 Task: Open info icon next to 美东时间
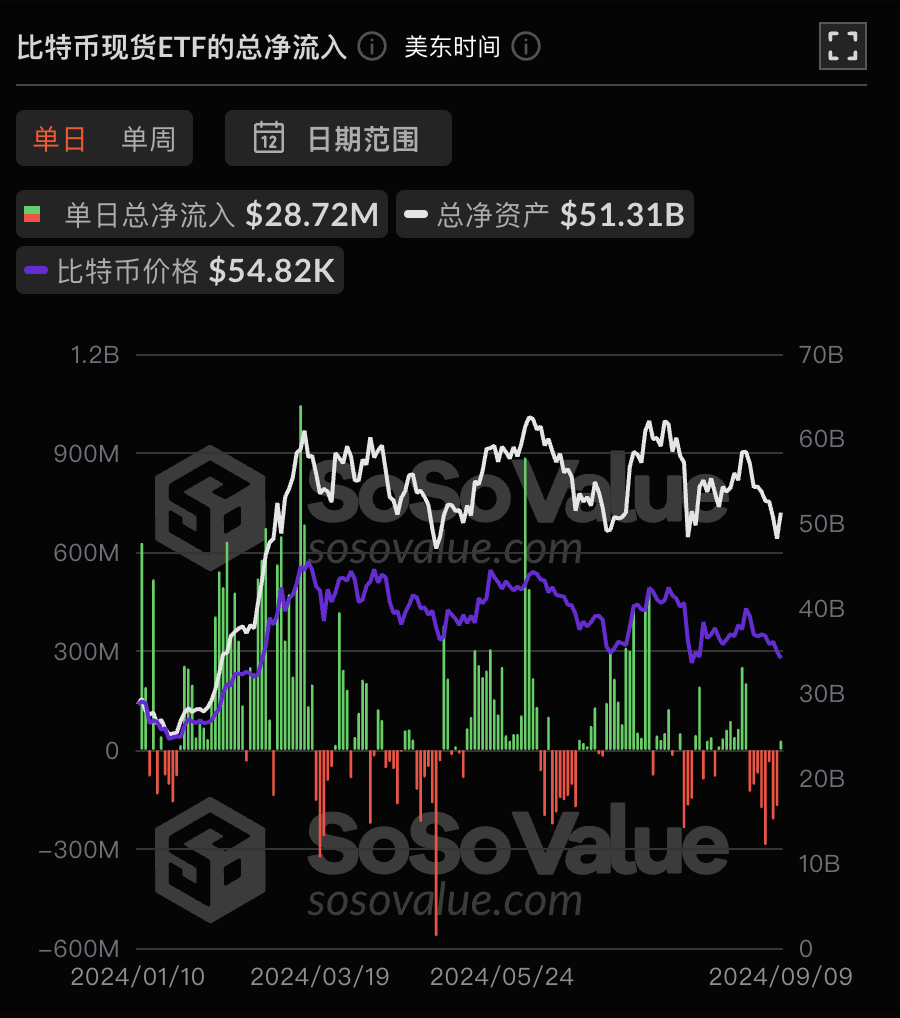tap(526, 47)
